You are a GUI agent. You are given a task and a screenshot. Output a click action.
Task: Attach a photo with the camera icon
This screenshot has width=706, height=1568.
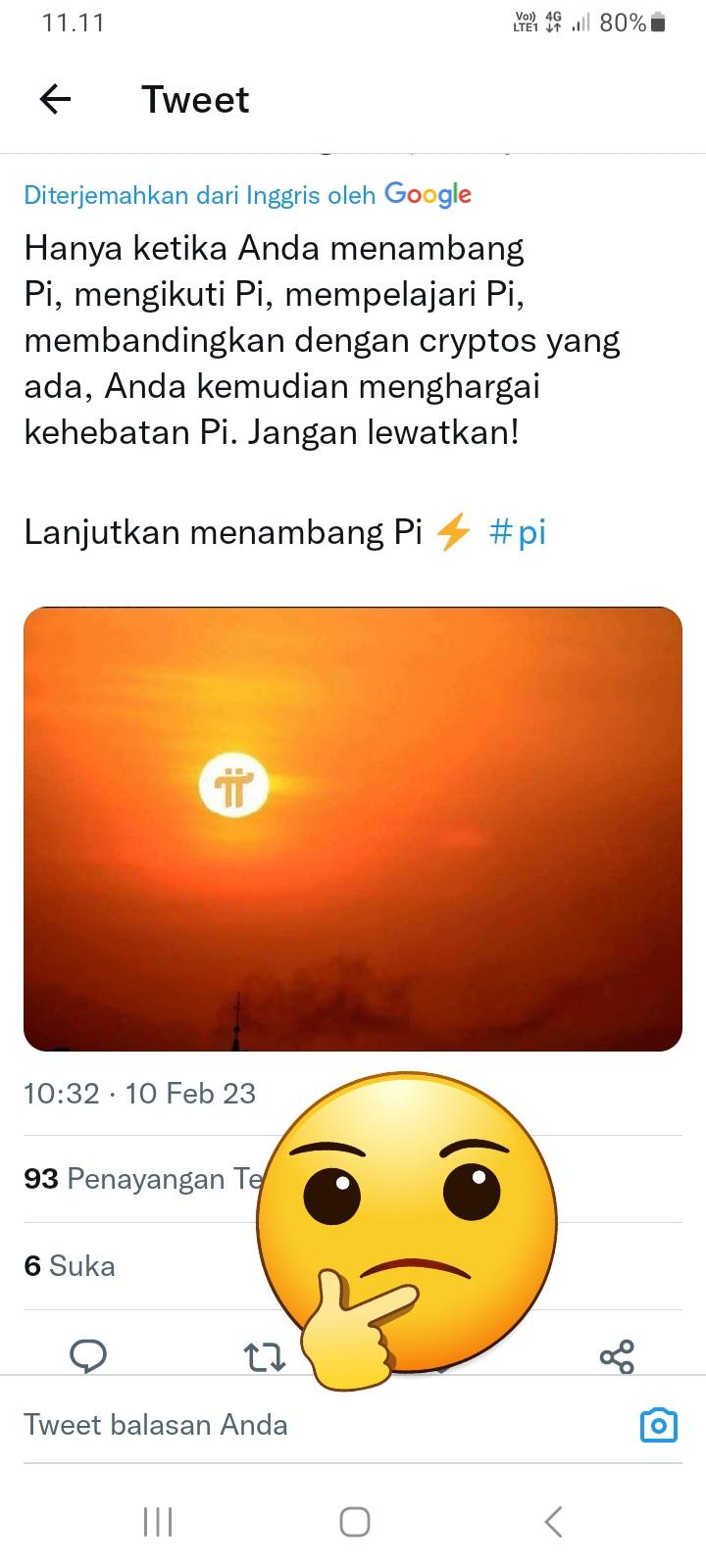click(x=658, y=1425)
